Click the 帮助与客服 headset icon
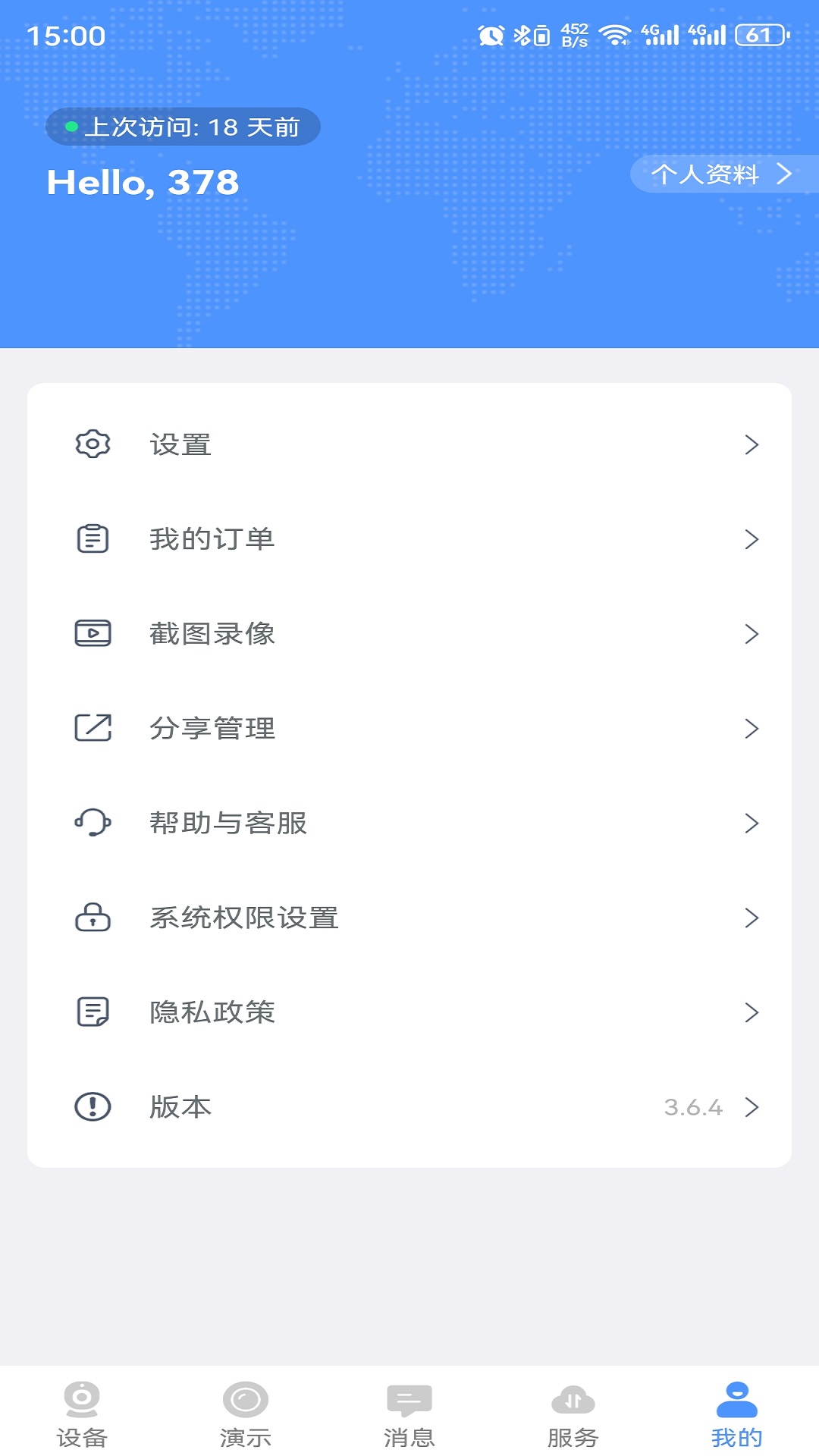This screenshot has height=1456, width=819. click(93, 824)
